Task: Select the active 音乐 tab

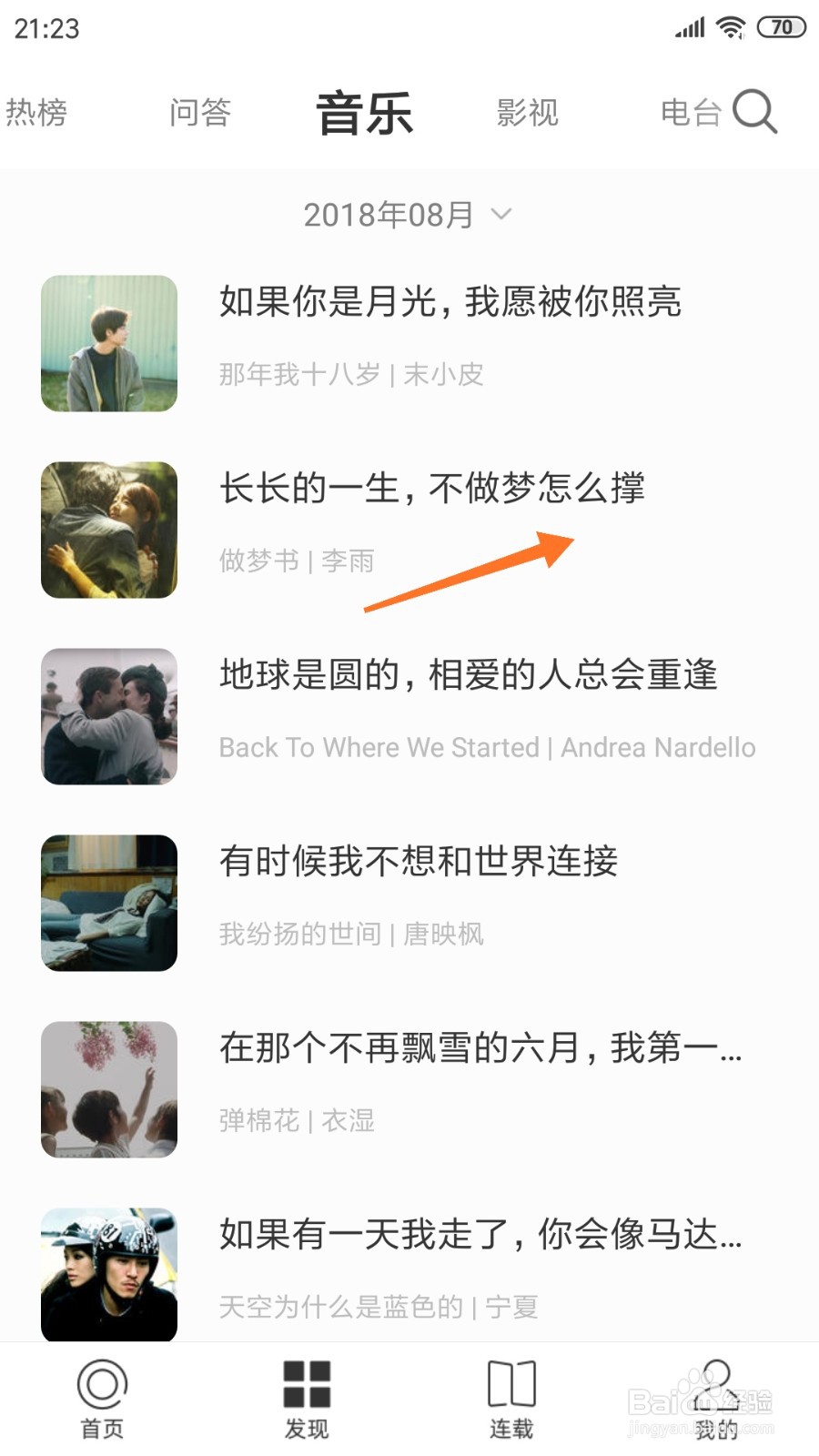Action: pyautogui.click(x=364, y=111)
